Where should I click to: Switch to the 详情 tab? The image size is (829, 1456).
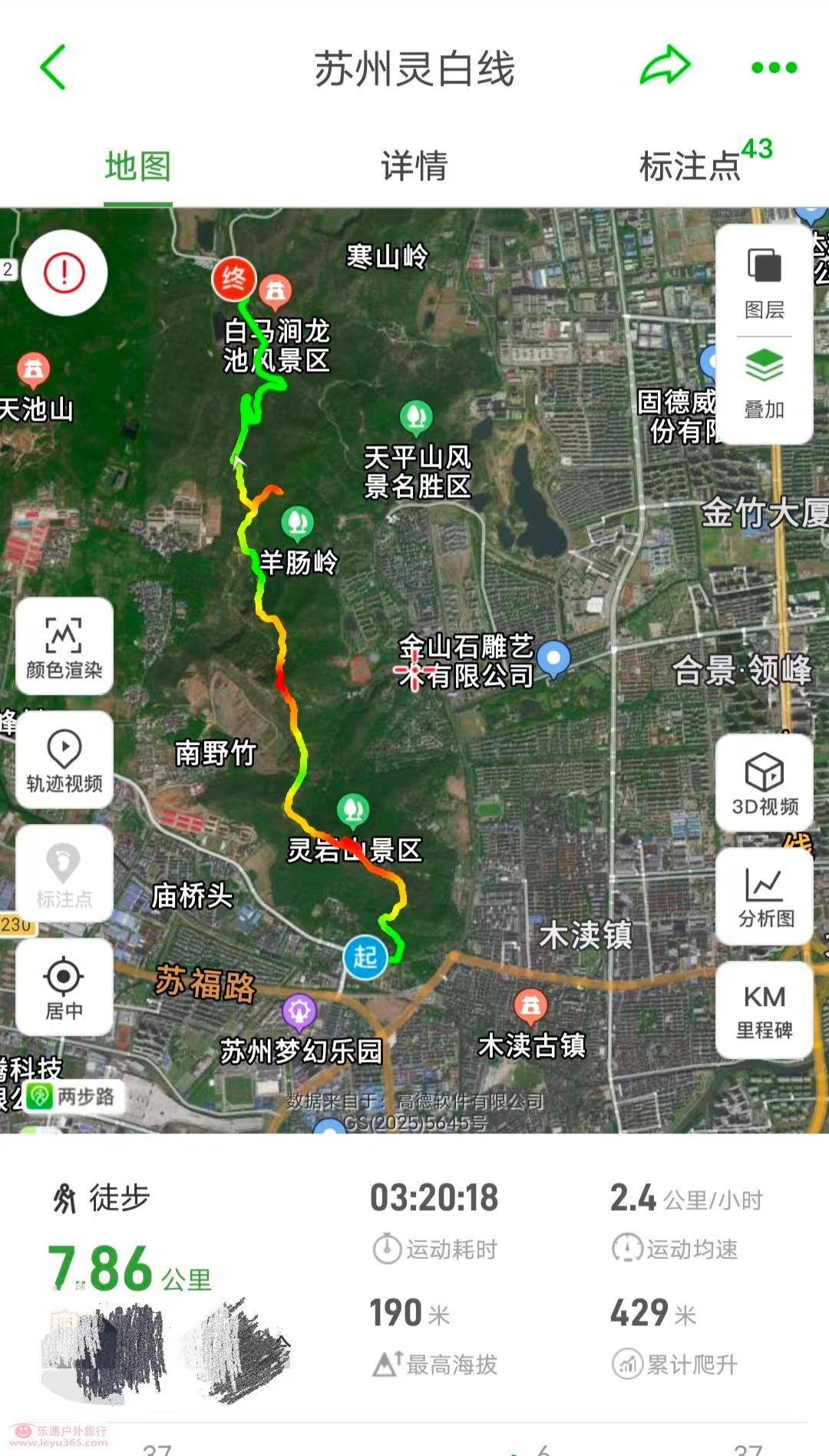pyautogui.click(x=414, y=166)
